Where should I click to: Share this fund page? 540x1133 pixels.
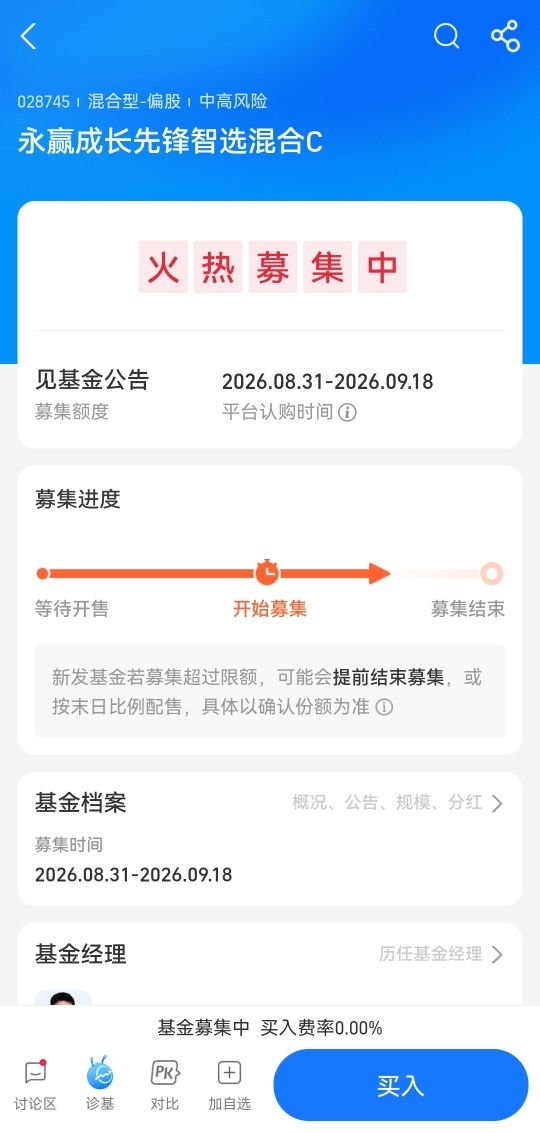pyautogui.click(x=505, y=36)
